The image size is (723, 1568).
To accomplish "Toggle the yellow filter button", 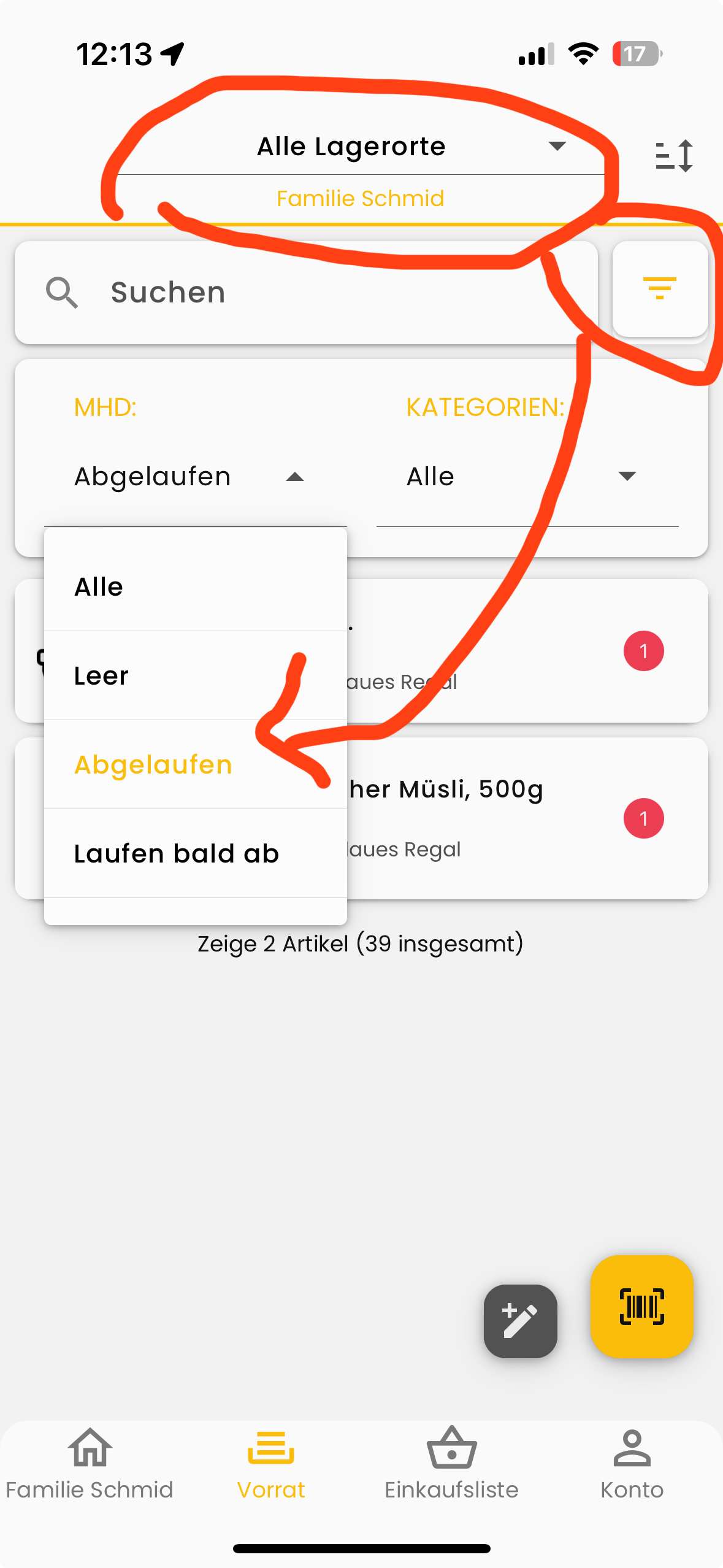I will point(660,289).
